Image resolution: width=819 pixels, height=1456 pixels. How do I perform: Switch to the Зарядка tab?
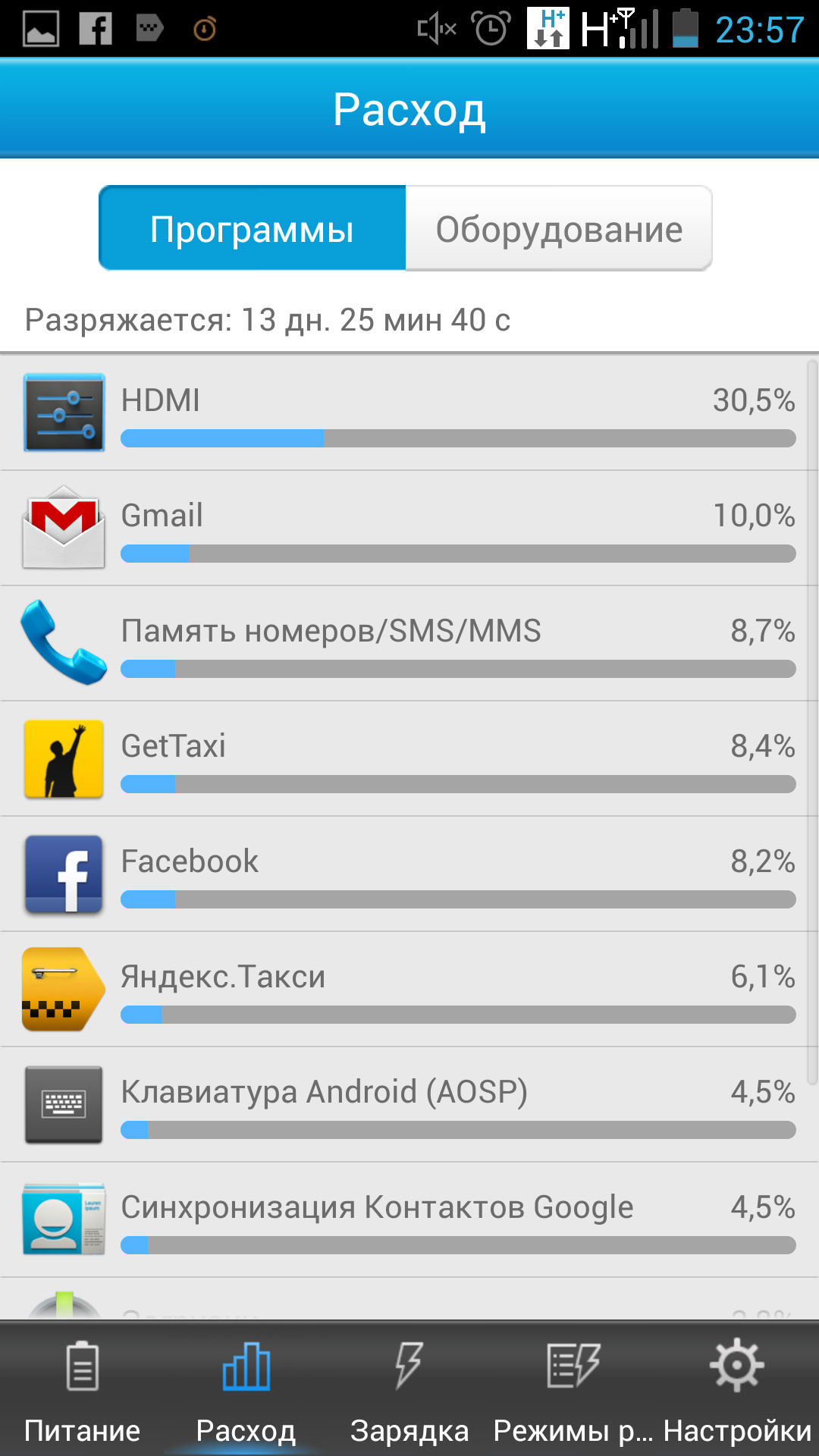pos(409,1389)
